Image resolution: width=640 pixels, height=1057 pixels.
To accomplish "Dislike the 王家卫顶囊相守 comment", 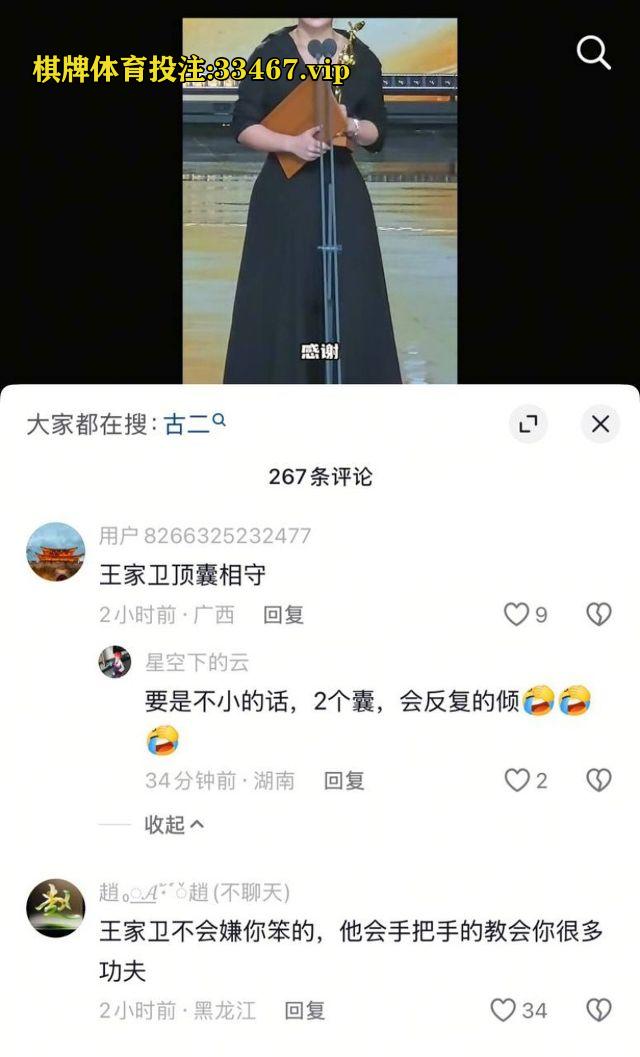I will (598, 614).
